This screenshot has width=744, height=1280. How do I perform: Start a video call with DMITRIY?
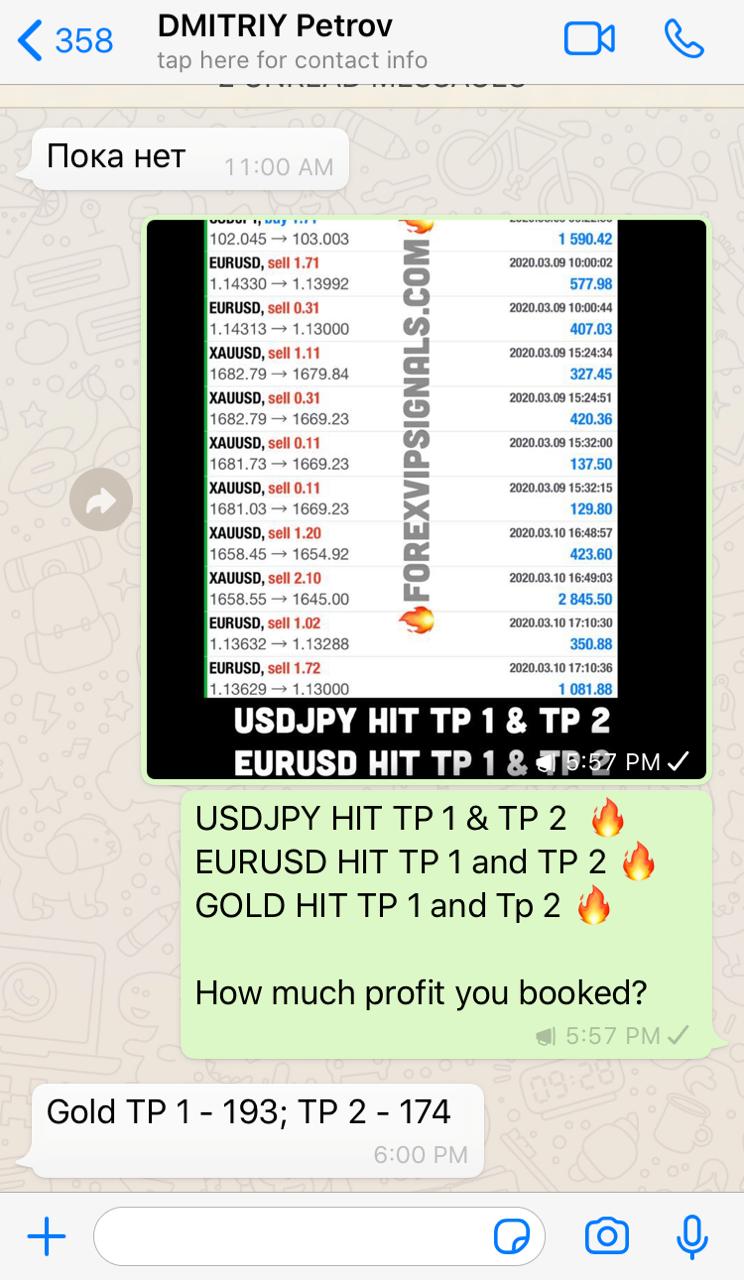point(589,40)
